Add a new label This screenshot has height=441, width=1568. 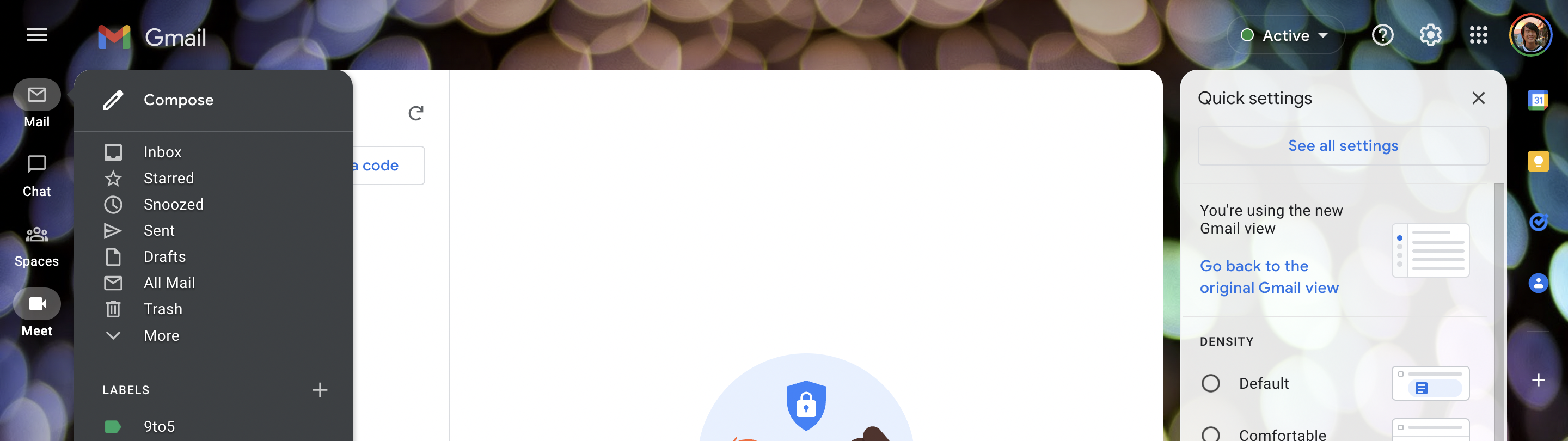coord(320,390)
